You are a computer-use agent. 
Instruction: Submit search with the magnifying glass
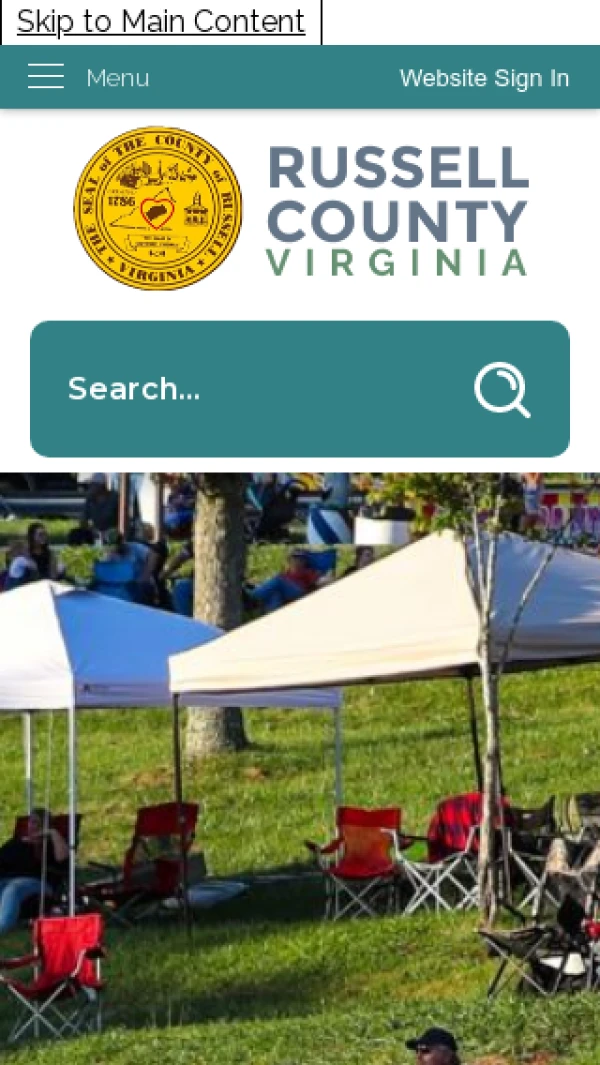[x=501, y=389]
